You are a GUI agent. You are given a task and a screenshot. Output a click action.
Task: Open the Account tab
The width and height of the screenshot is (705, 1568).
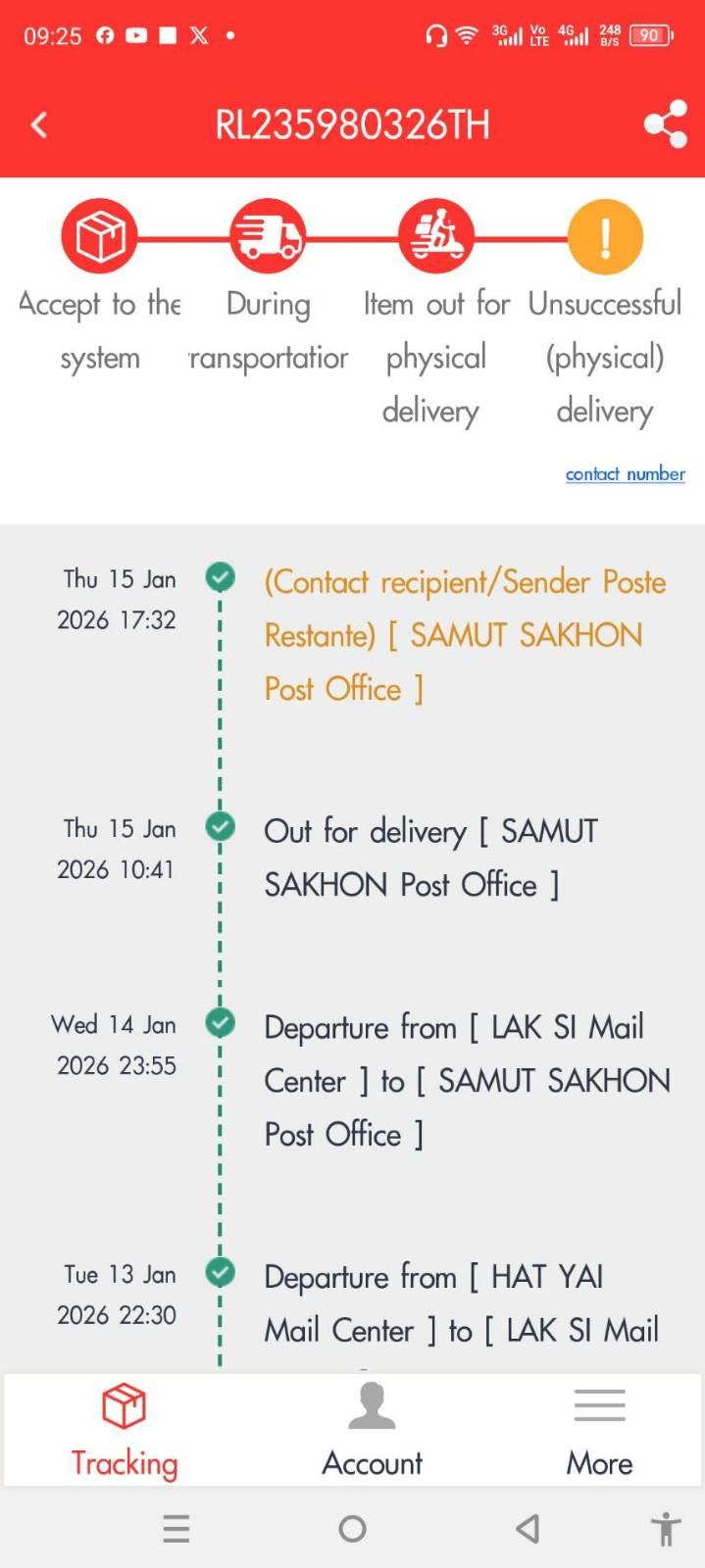coord(372,1430)
